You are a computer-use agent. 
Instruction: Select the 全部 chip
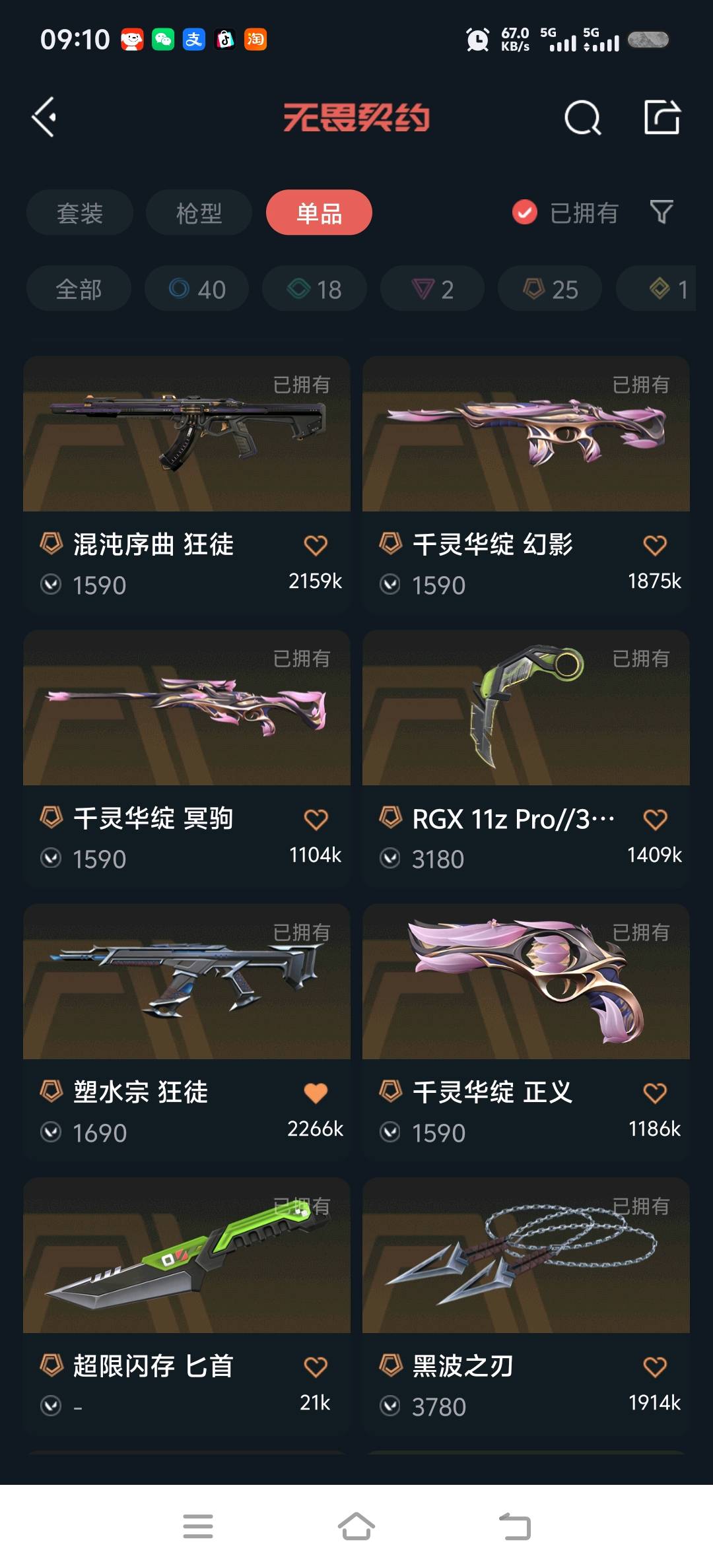coord(79,289)
